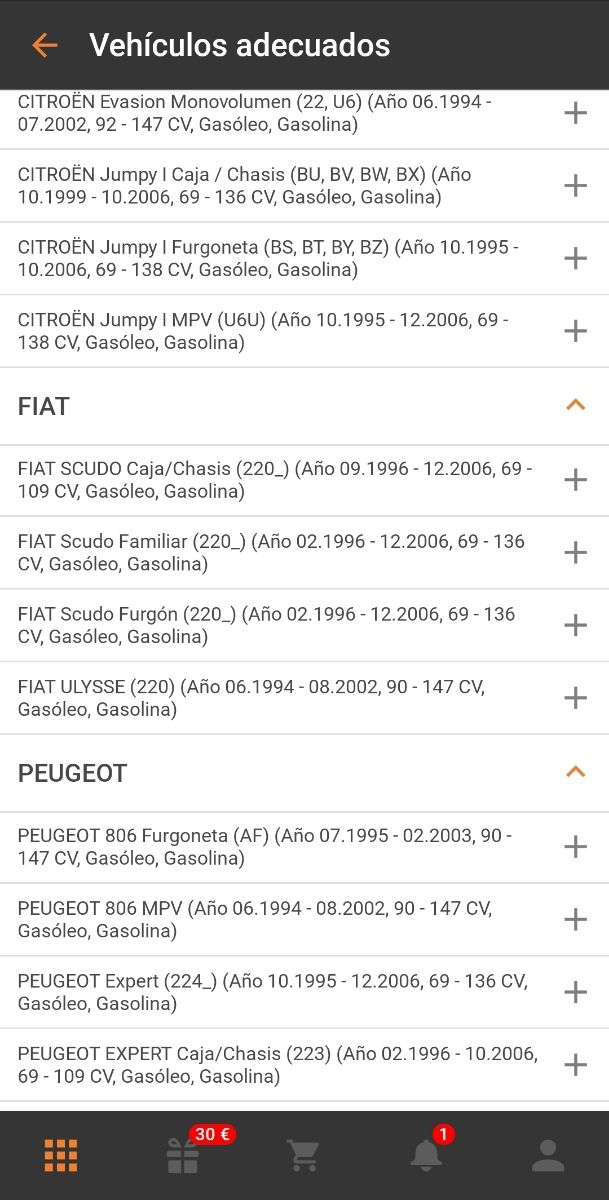609x1200 pixels.
Task: Expand CITROËN Evasion Monovolumen details
Action: pyautogui.click(x=575, y=113)
